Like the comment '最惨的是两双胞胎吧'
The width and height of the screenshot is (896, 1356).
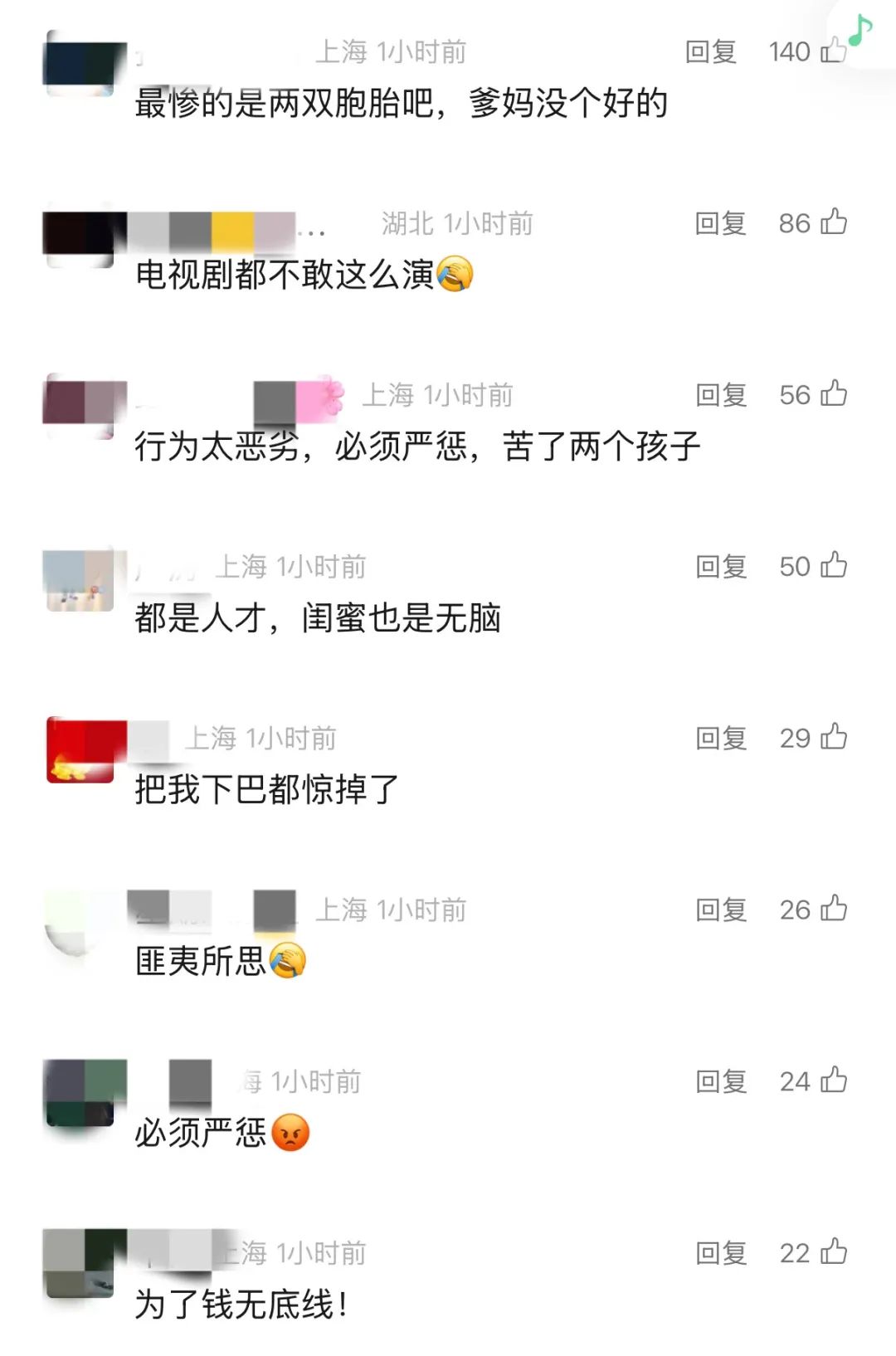point(832,51)
